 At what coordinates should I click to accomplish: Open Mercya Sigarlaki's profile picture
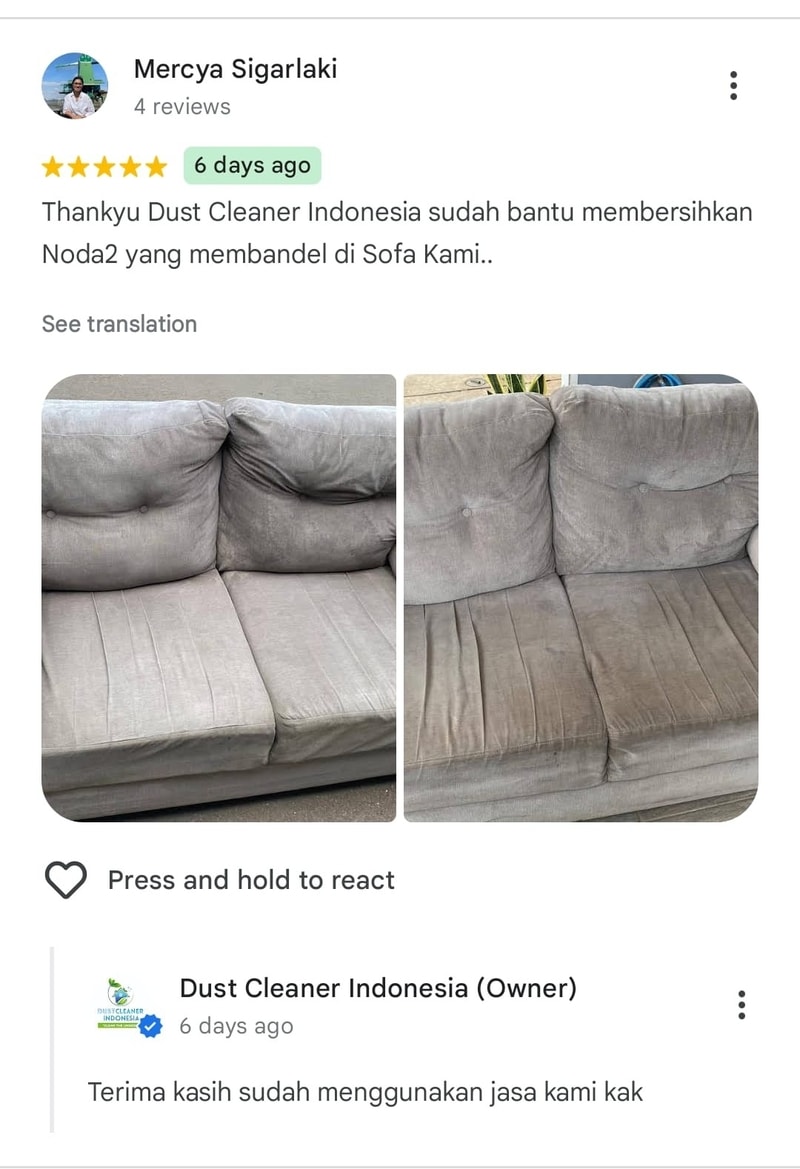coord(75,86)
